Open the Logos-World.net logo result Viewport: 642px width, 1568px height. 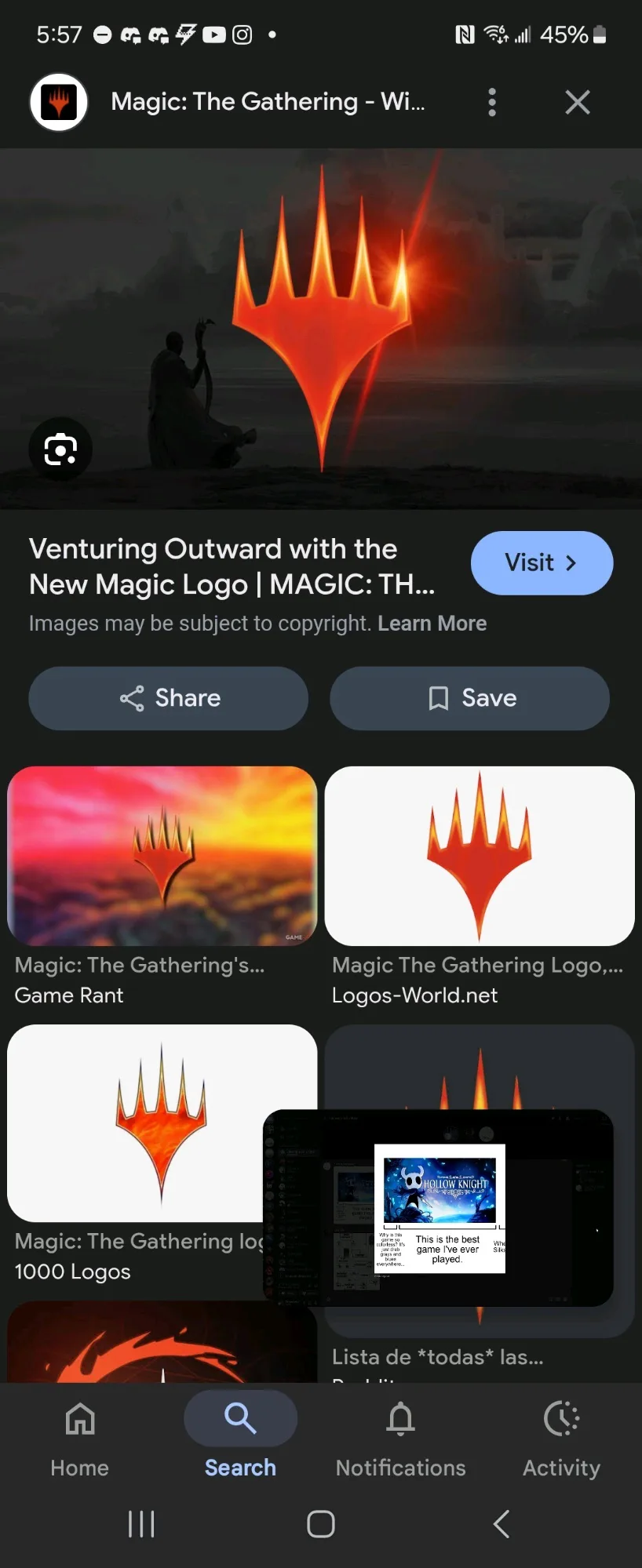(480, 856)
